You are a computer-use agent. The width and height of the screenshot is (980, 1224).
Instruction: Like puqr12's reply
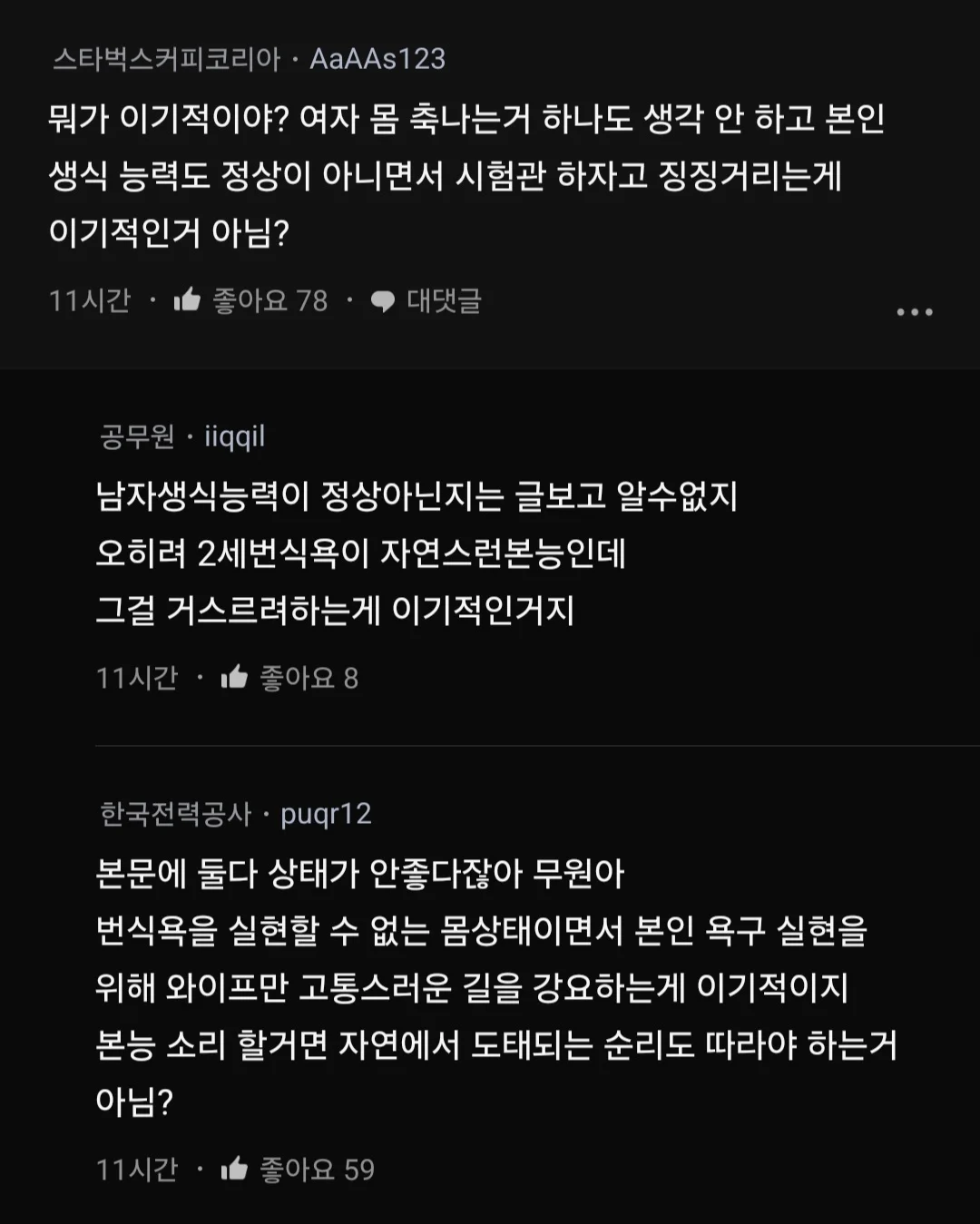(235, 1170)
